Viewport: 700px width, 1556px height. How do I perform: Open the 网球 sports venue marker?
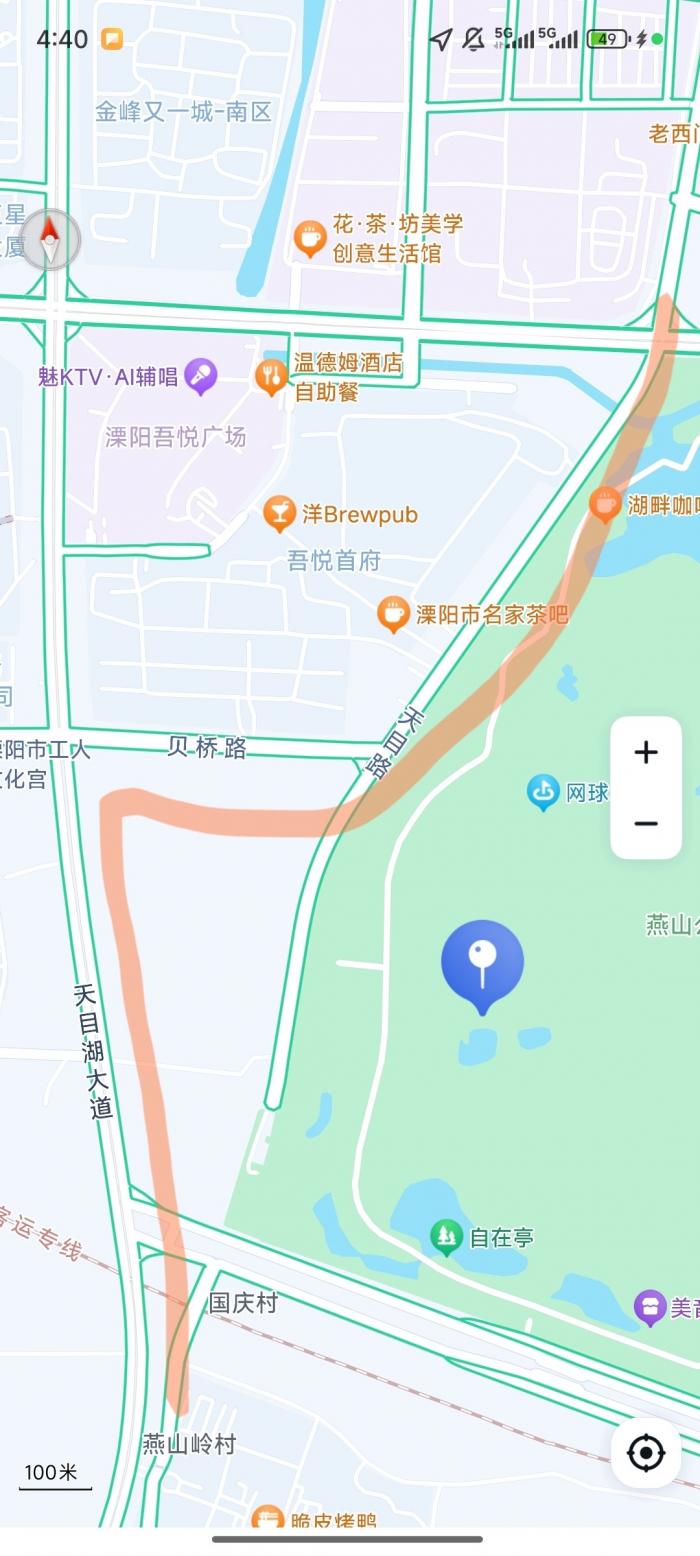tap(543, 793)
